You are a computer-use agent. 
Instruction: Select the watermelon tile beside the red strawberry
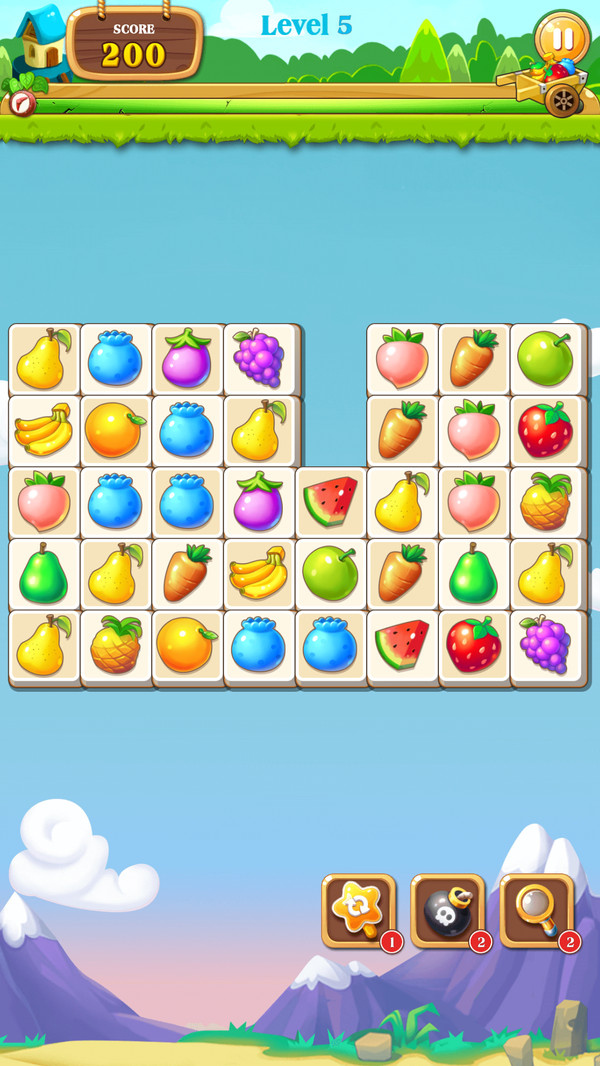click(x=402, y=646)
